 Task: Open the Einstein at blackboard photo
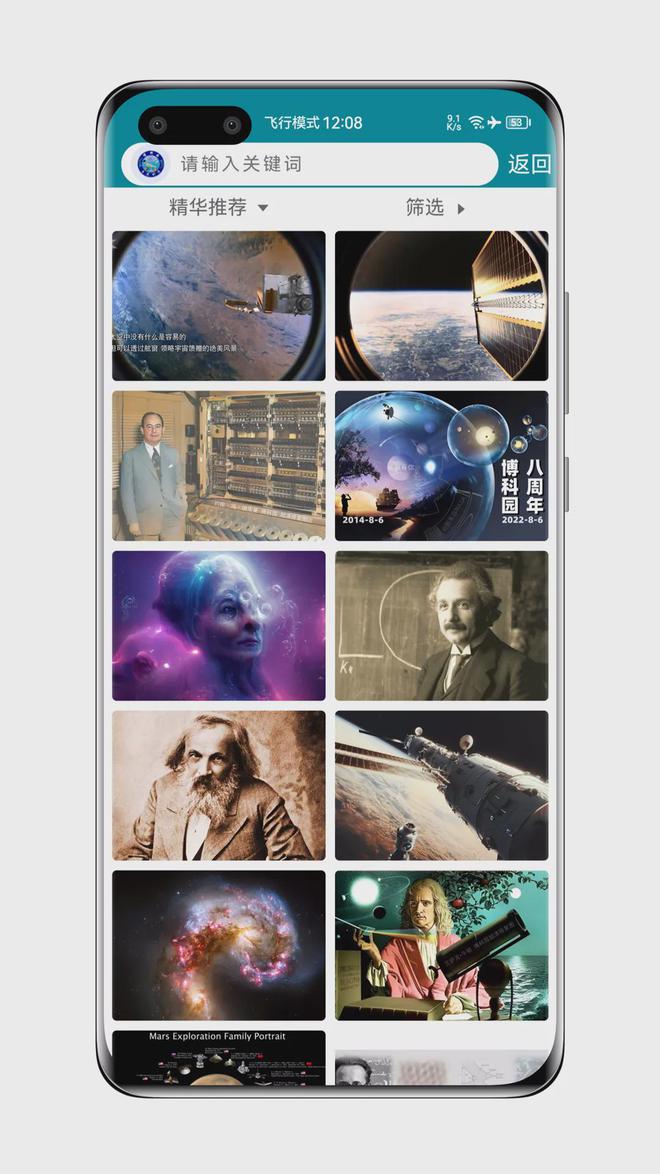pyautogui.click(x=441, y=626)
